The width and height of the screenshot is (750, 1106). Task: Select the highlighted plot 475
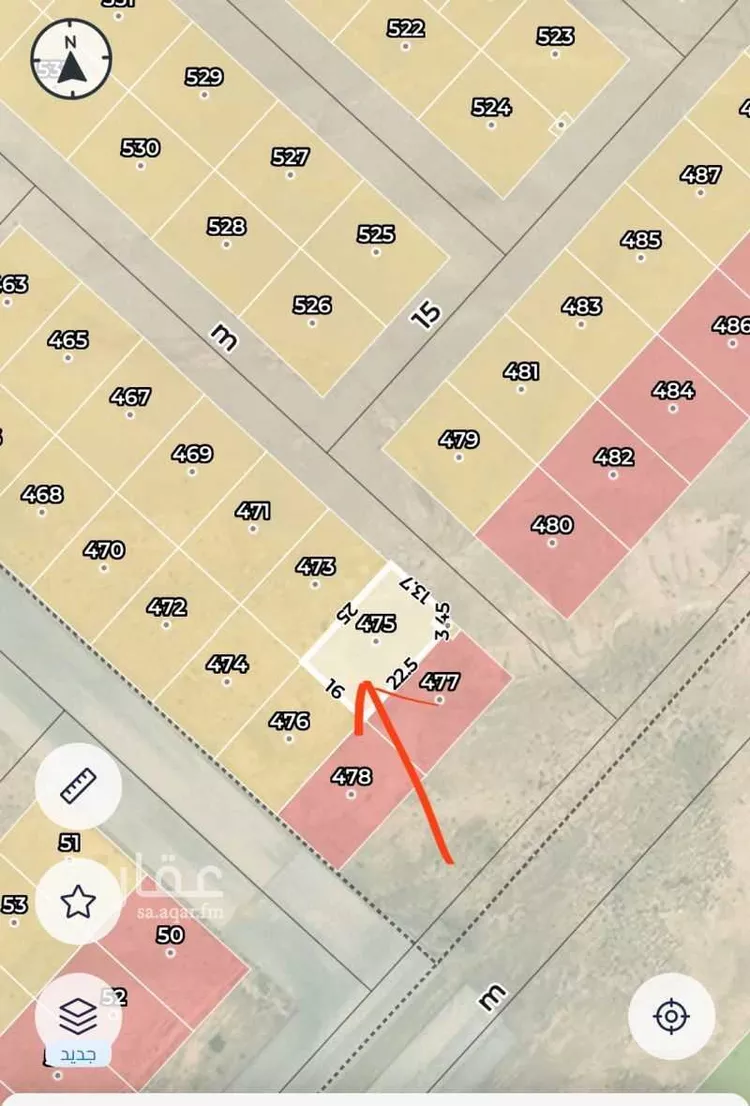coord(378,625)
